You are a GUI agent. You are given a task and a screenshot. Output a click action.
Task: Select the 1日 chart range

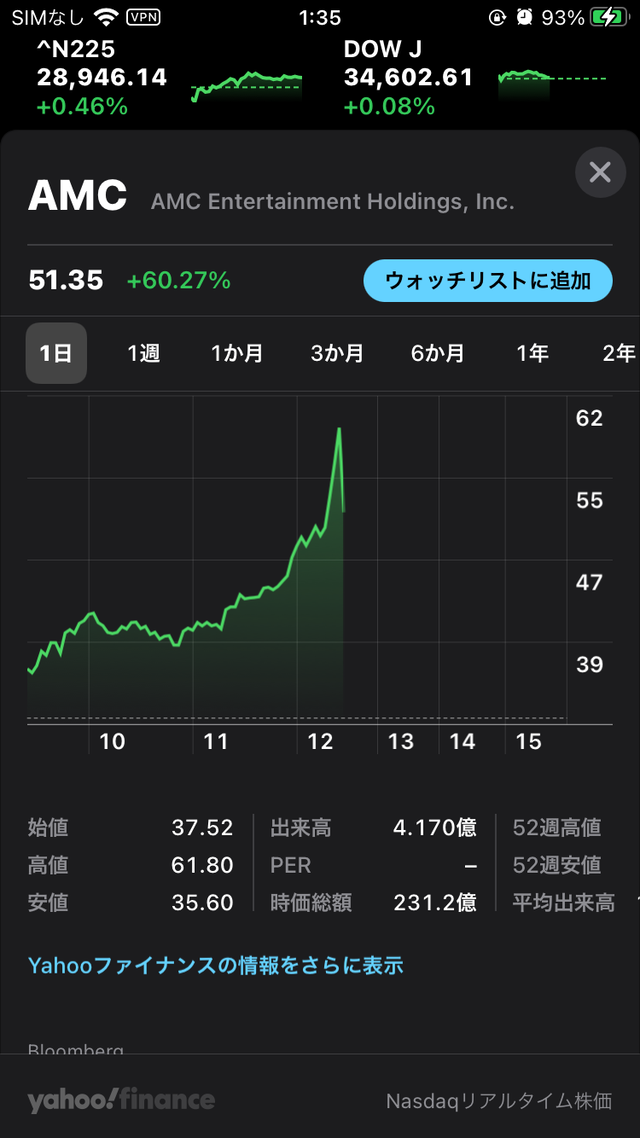[56, 353]
